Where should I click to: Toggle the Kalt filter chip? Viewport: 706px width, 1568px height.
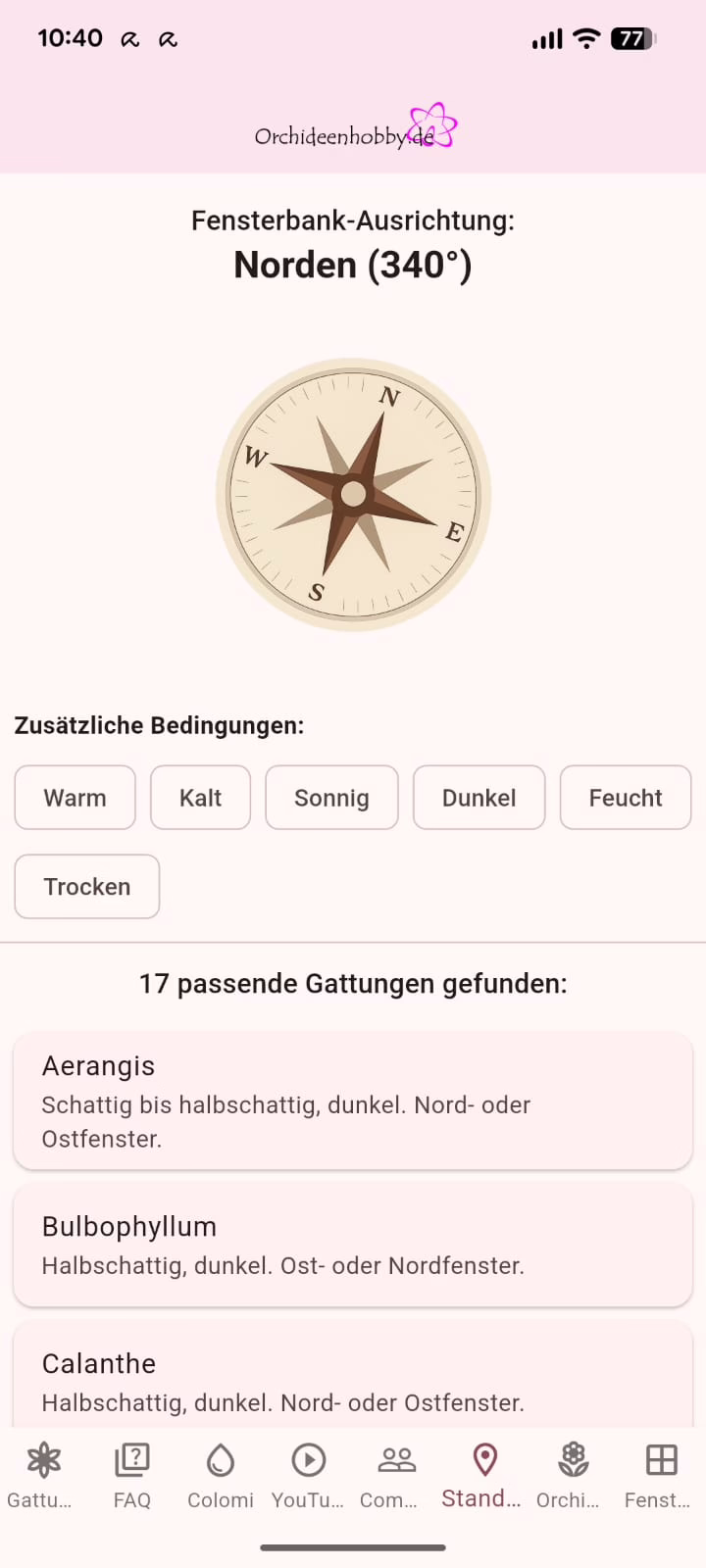tap(200, 798)
